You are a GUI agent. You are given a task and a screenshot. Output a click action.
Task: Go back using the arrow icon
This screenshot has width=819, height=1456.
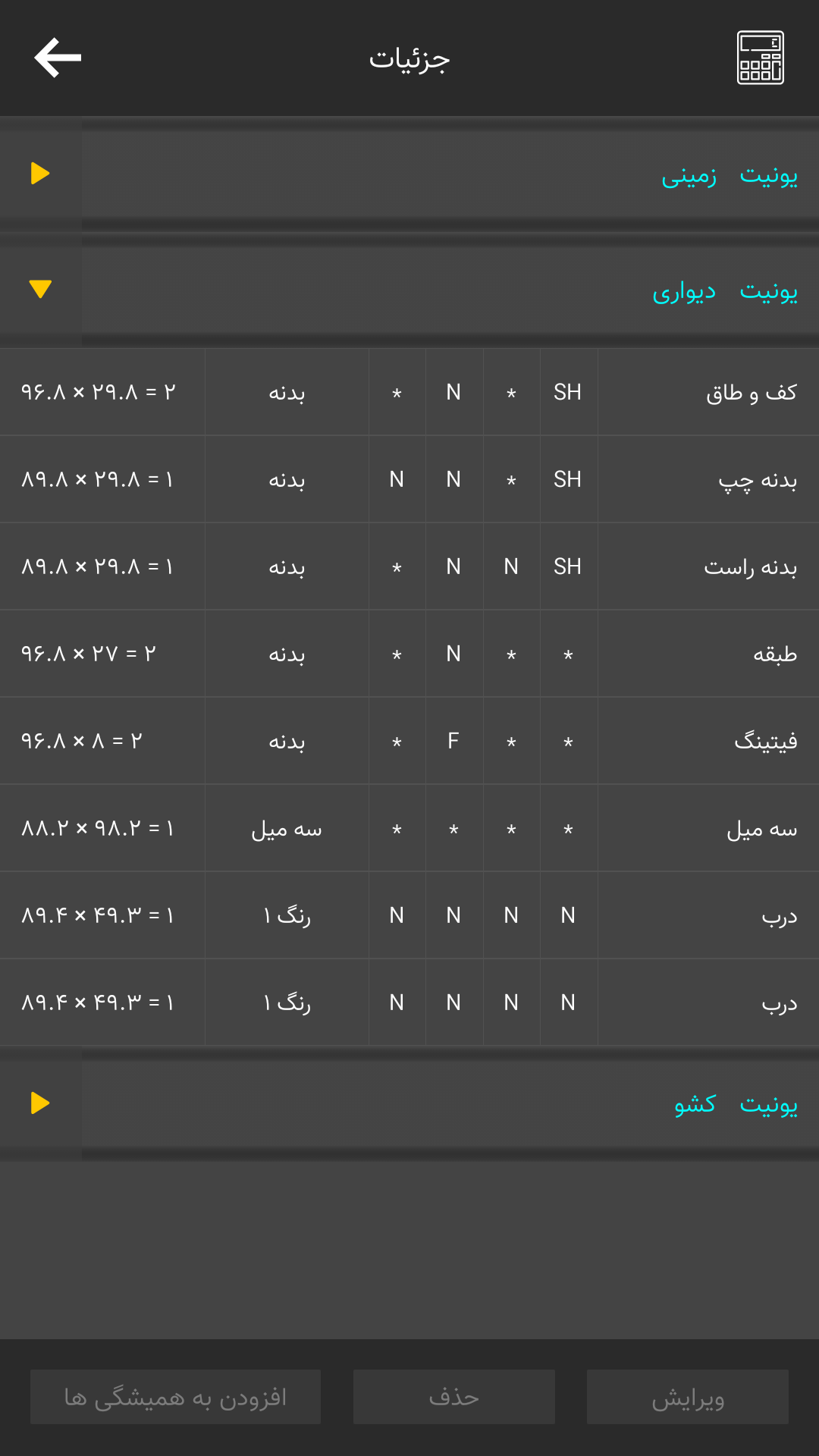pos(58,58)
